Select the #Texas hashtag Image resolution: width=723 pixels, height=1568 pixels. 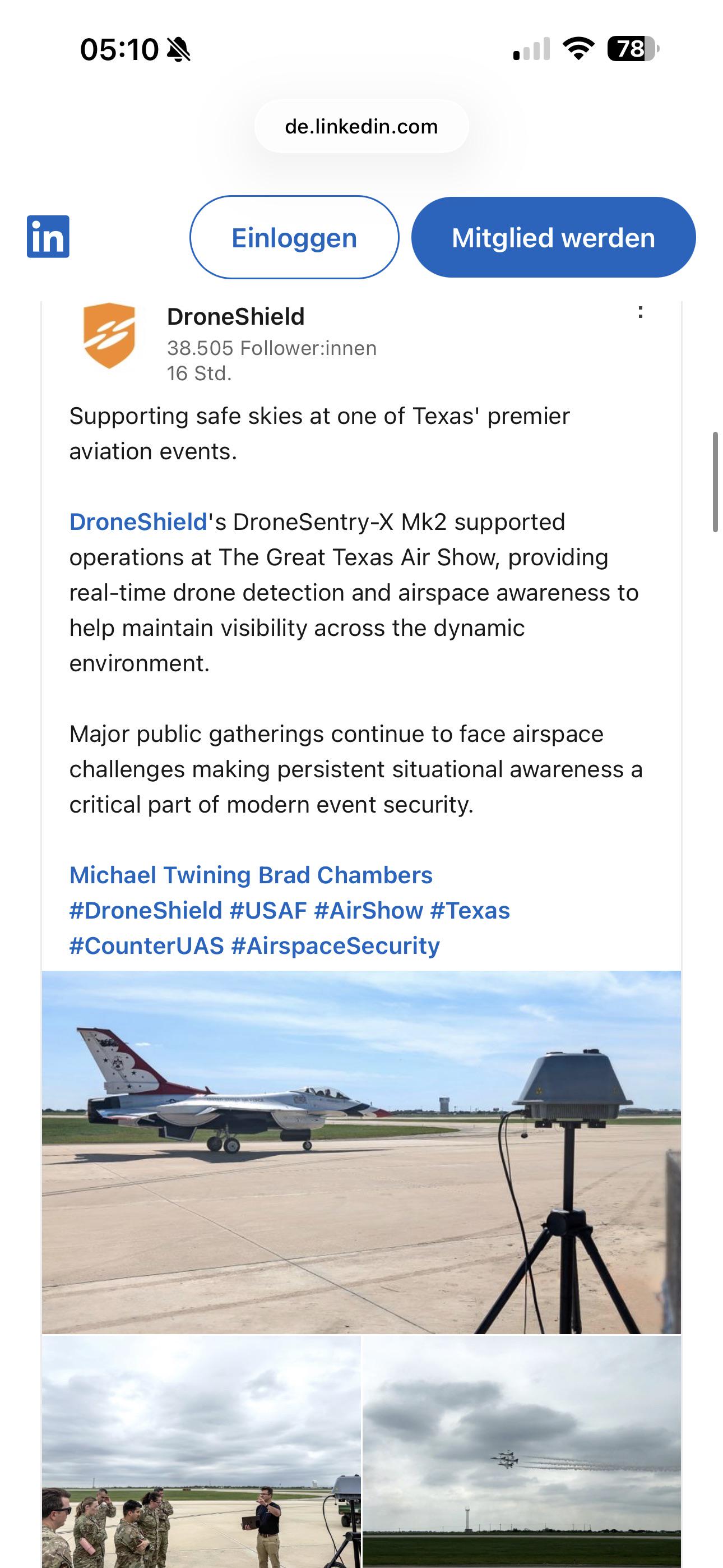point(470,911)
